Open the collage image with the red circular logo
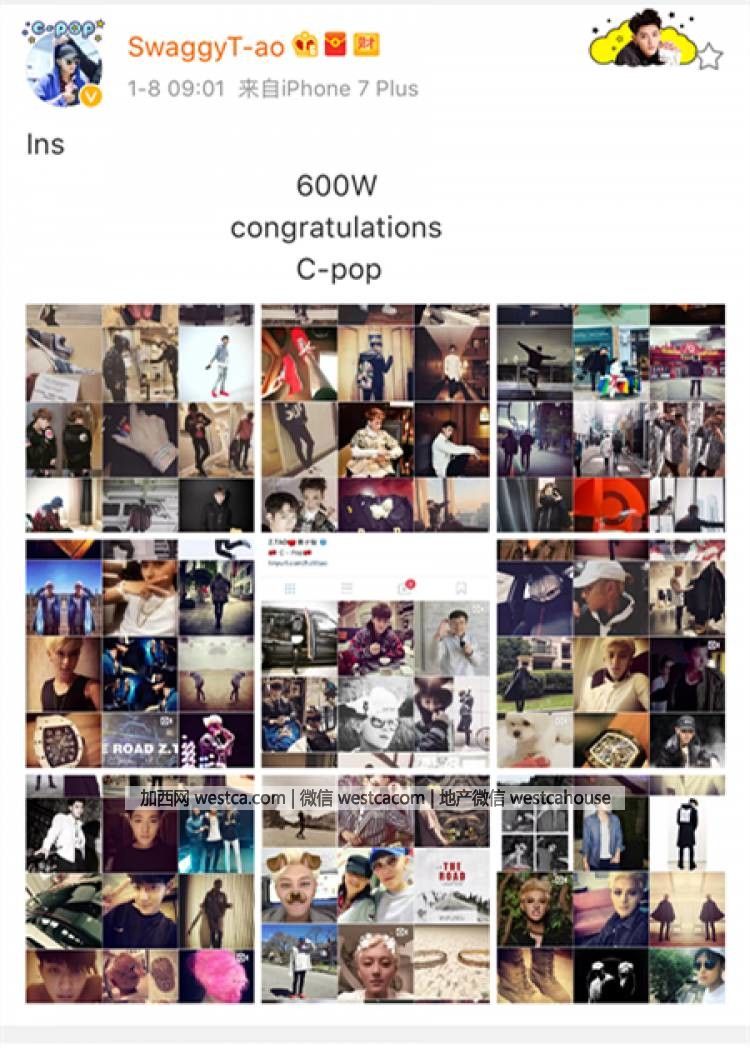The height and width of the screenshot is (1048, 750). pos(611,418)
